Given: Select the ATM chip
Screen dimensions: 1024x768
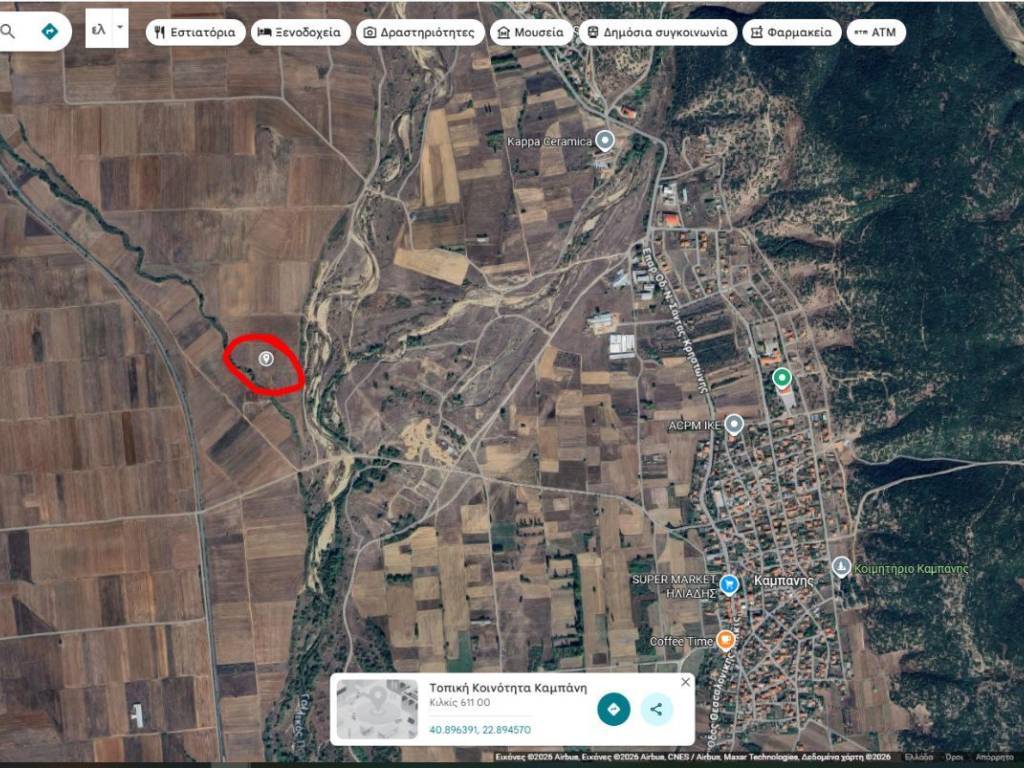Looking at the screenshot, I should (876, 32).
